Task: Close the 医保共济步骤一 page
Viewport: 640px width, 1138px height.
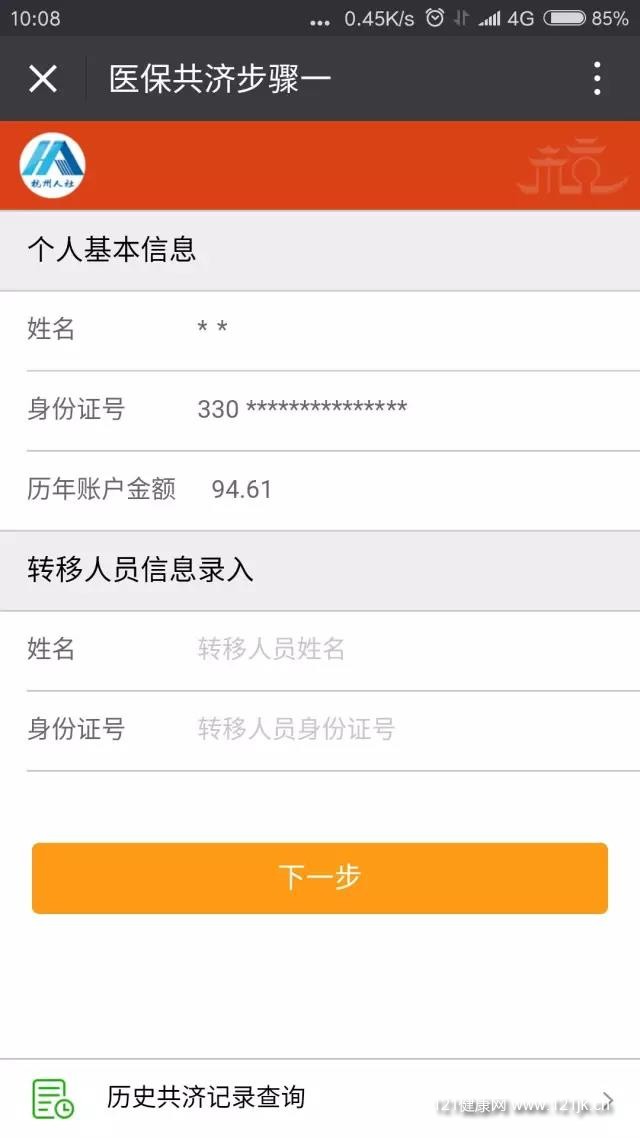Action: coord(43,78)
